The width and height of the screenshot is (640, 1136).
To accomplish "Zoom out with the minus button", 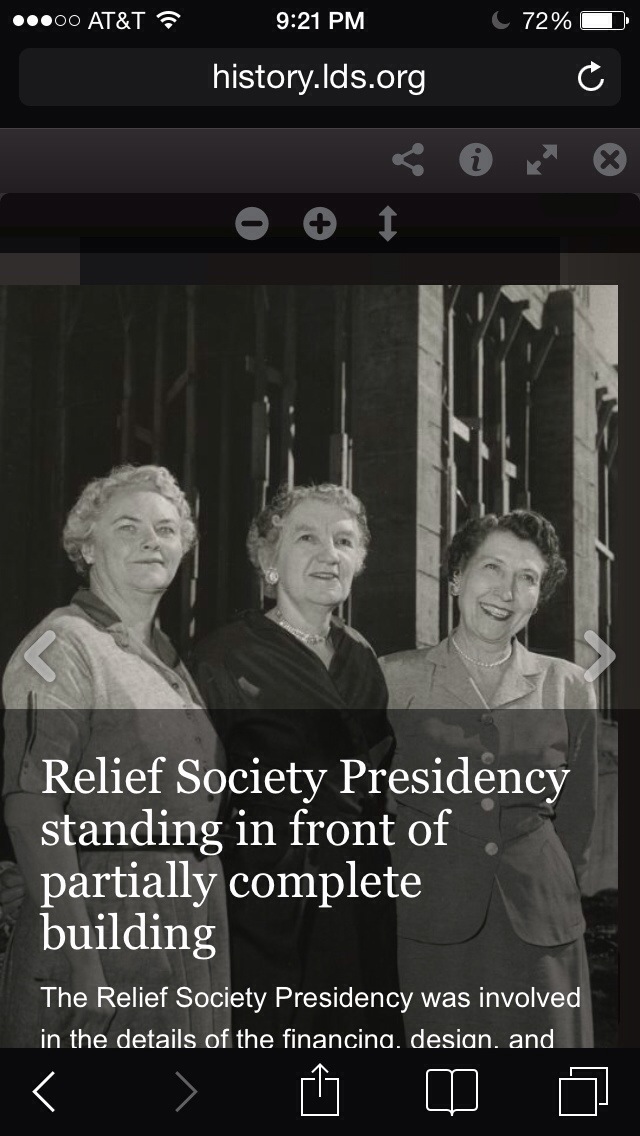I will tap(252, 223).
